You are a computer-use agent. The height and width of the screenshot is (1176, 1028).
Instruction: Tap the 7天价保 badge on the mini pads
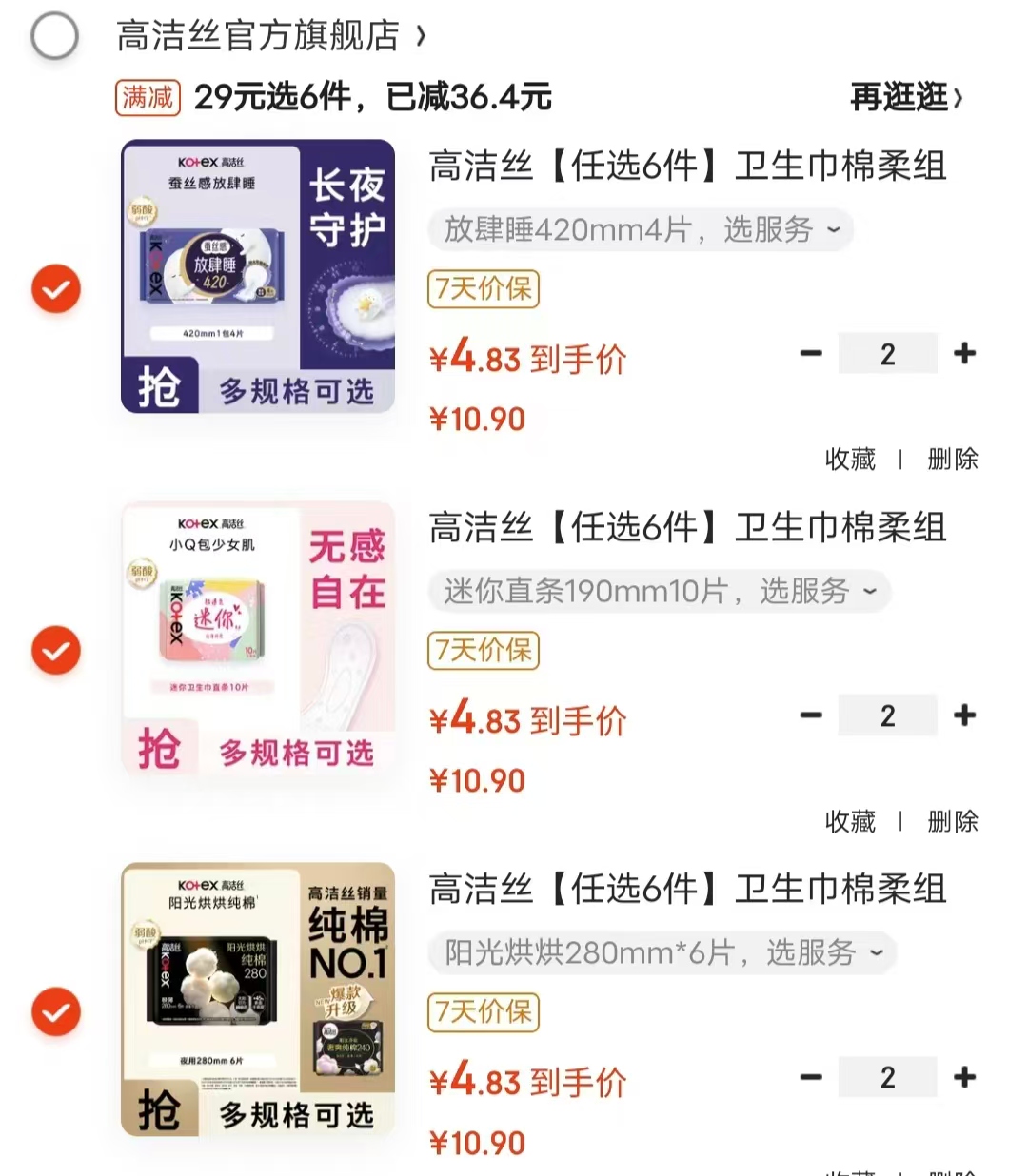coord(483,652)
